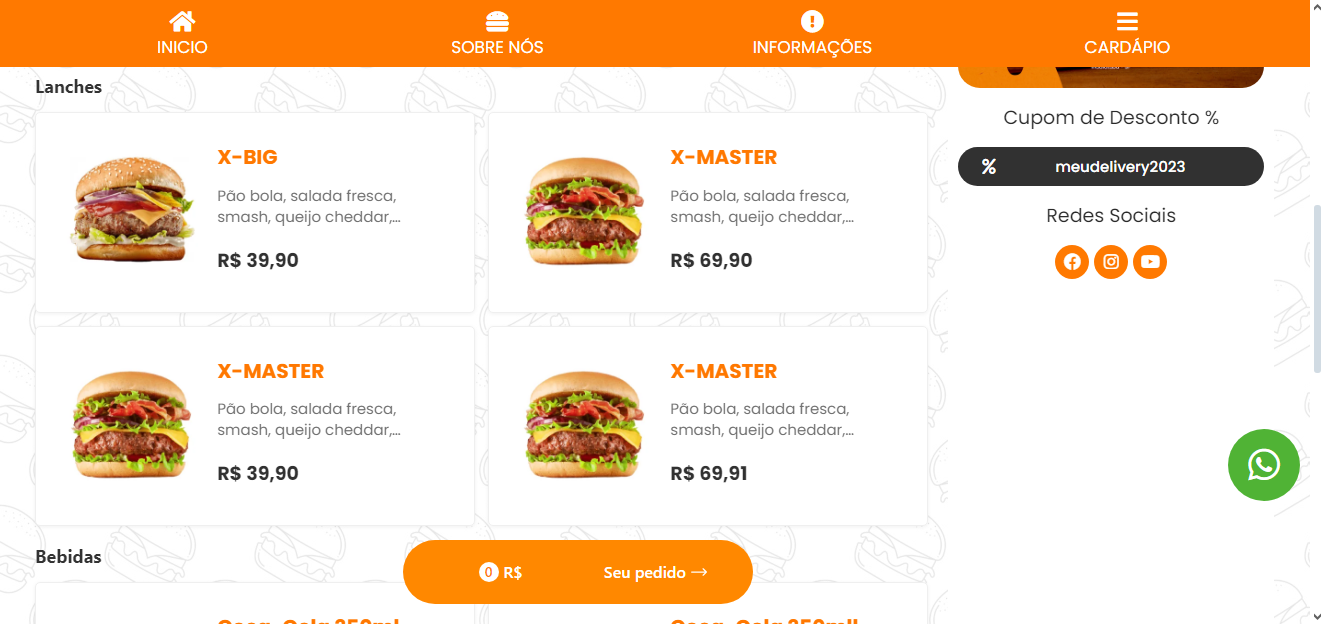The height and width of the screenshot is (624, 1325).
Task: View Seu pedido order summary
Action: (655, 572)
